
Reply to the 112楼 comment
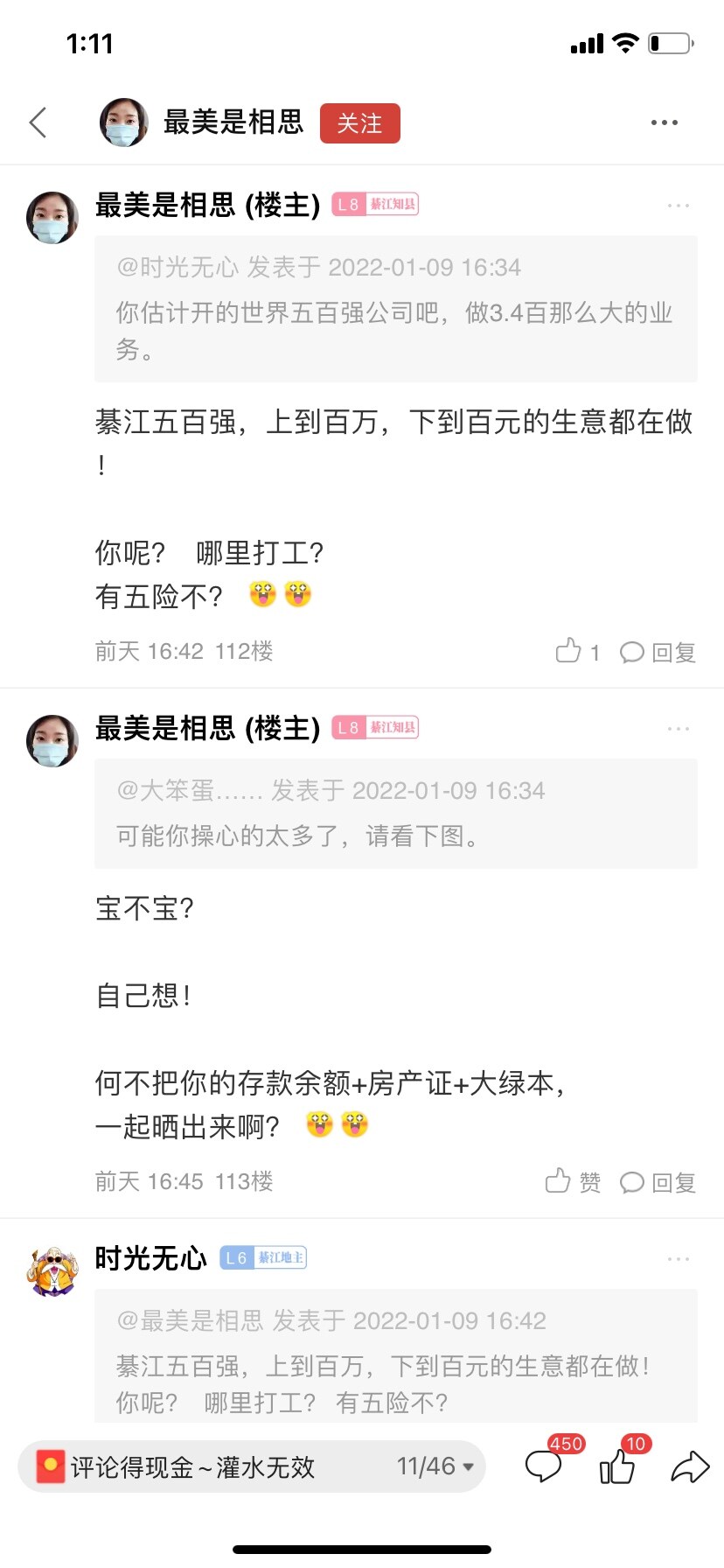[658, 652]
